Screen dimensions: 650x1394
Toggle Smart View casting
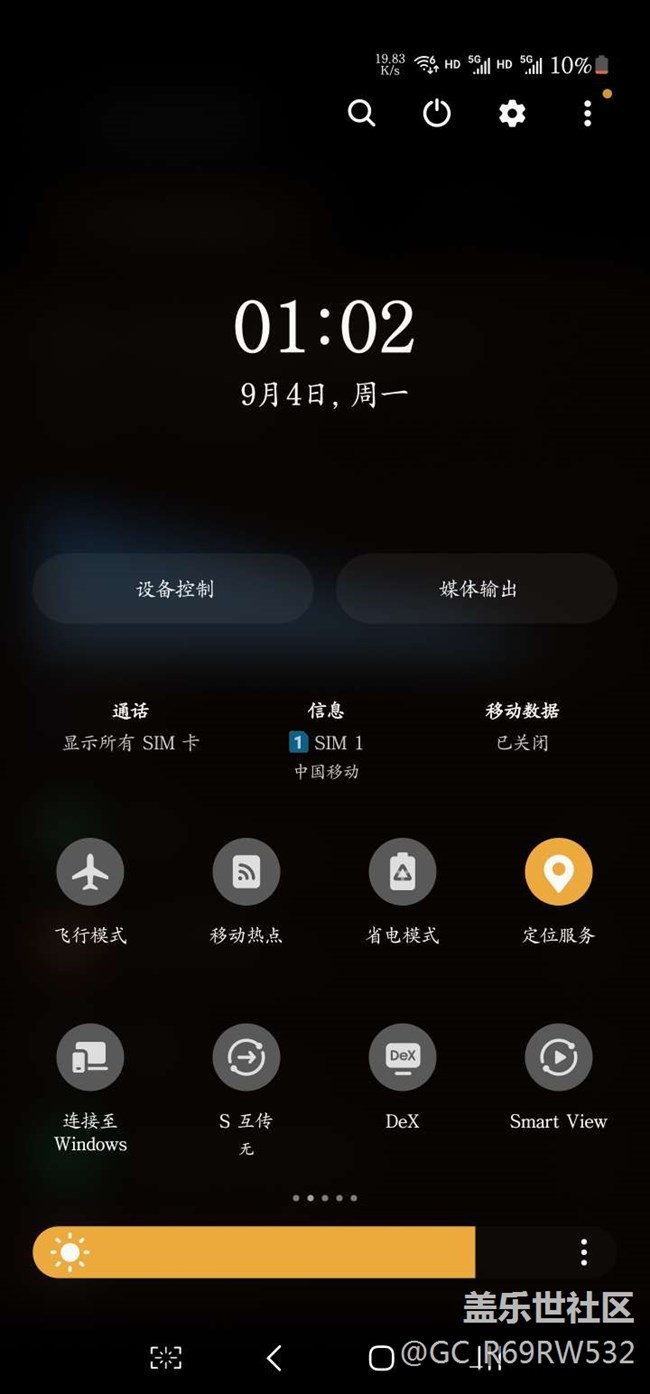[558, 1058]
